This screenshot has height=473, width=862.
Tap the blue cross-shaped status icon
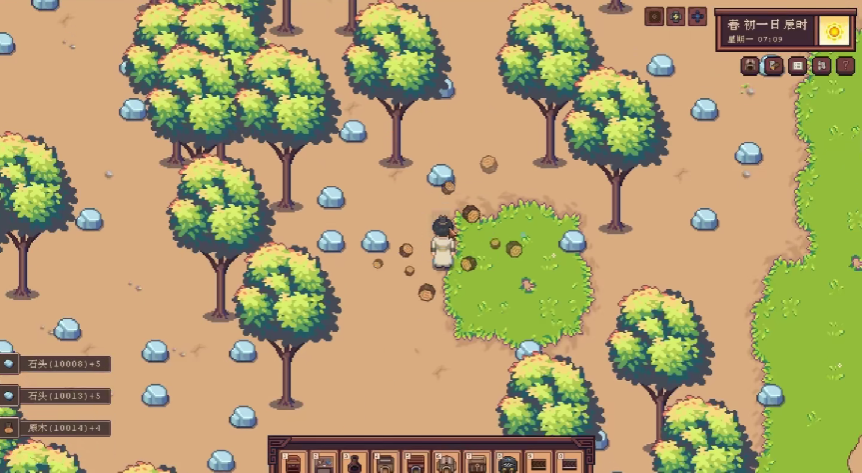(697, 16)
